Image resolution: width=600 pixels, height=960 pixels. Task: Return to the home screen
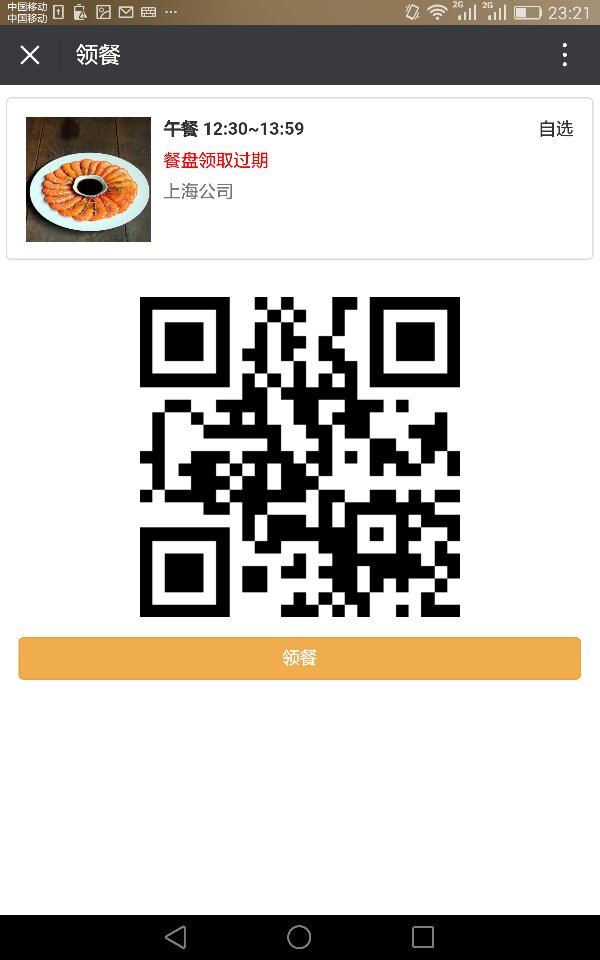(299, 937)
